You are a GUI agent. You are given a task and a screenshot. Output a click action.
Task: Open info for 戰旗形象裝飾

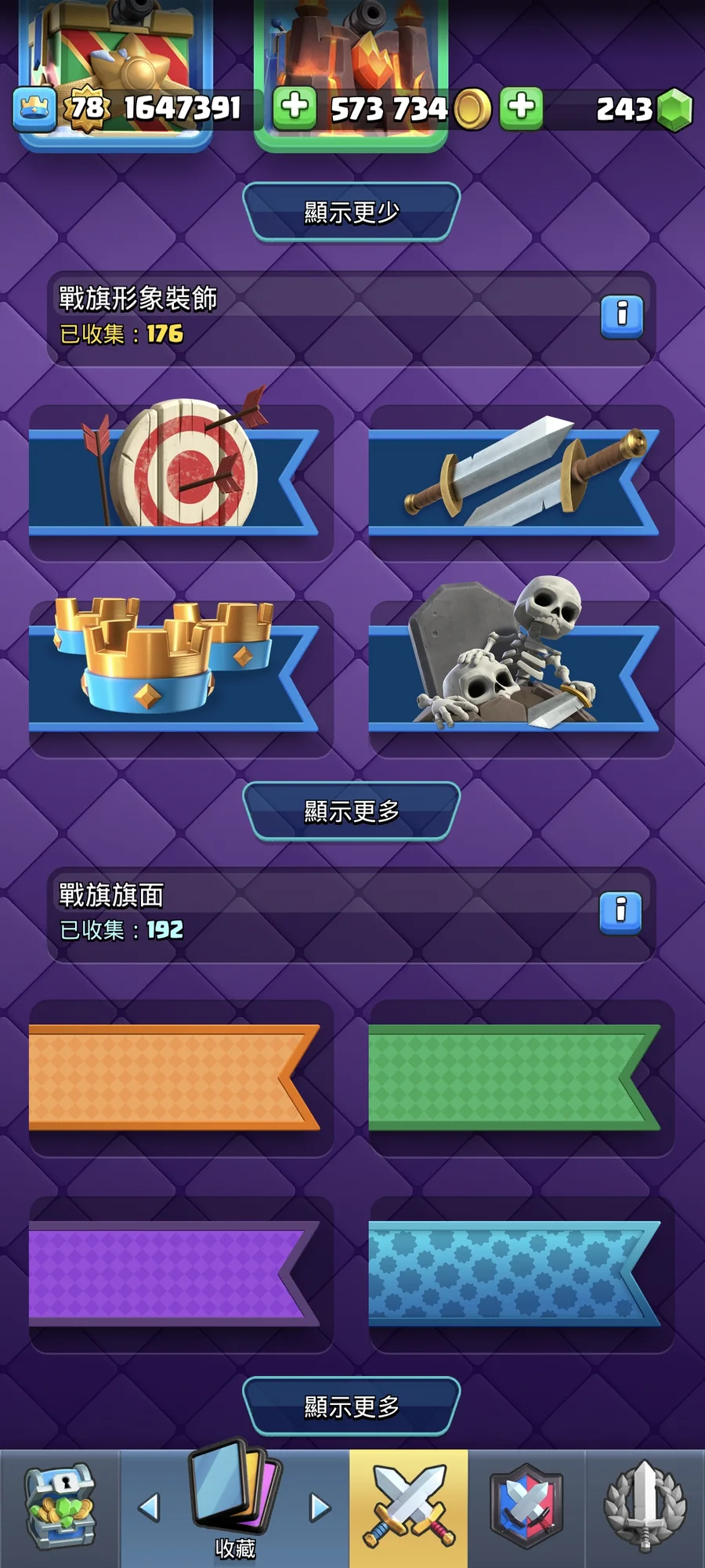(x=622, y=316)
